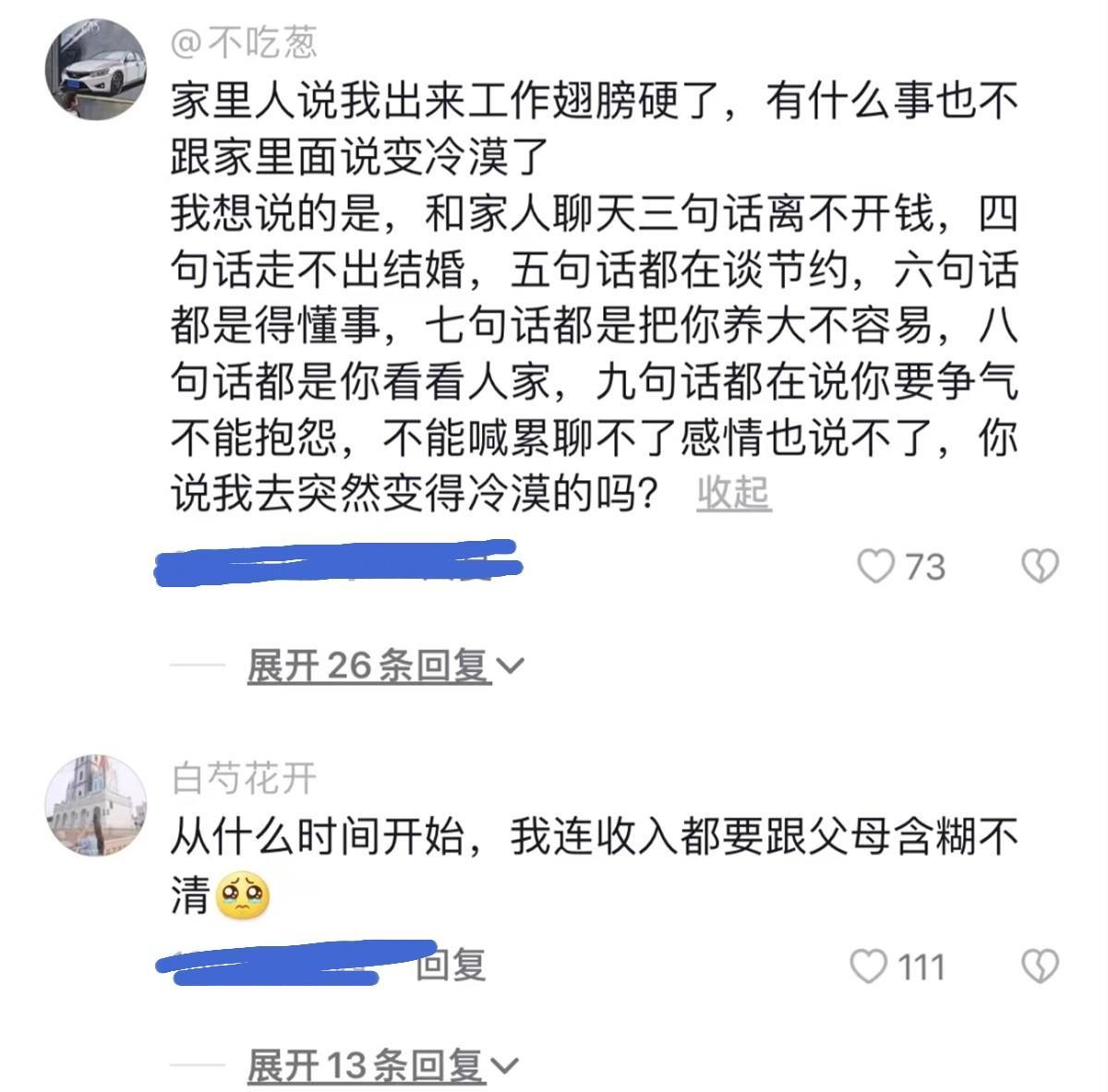This screenshot has width=1108, height=1092.
Task: Expand the 13 replies
Action: [382, 1066]
